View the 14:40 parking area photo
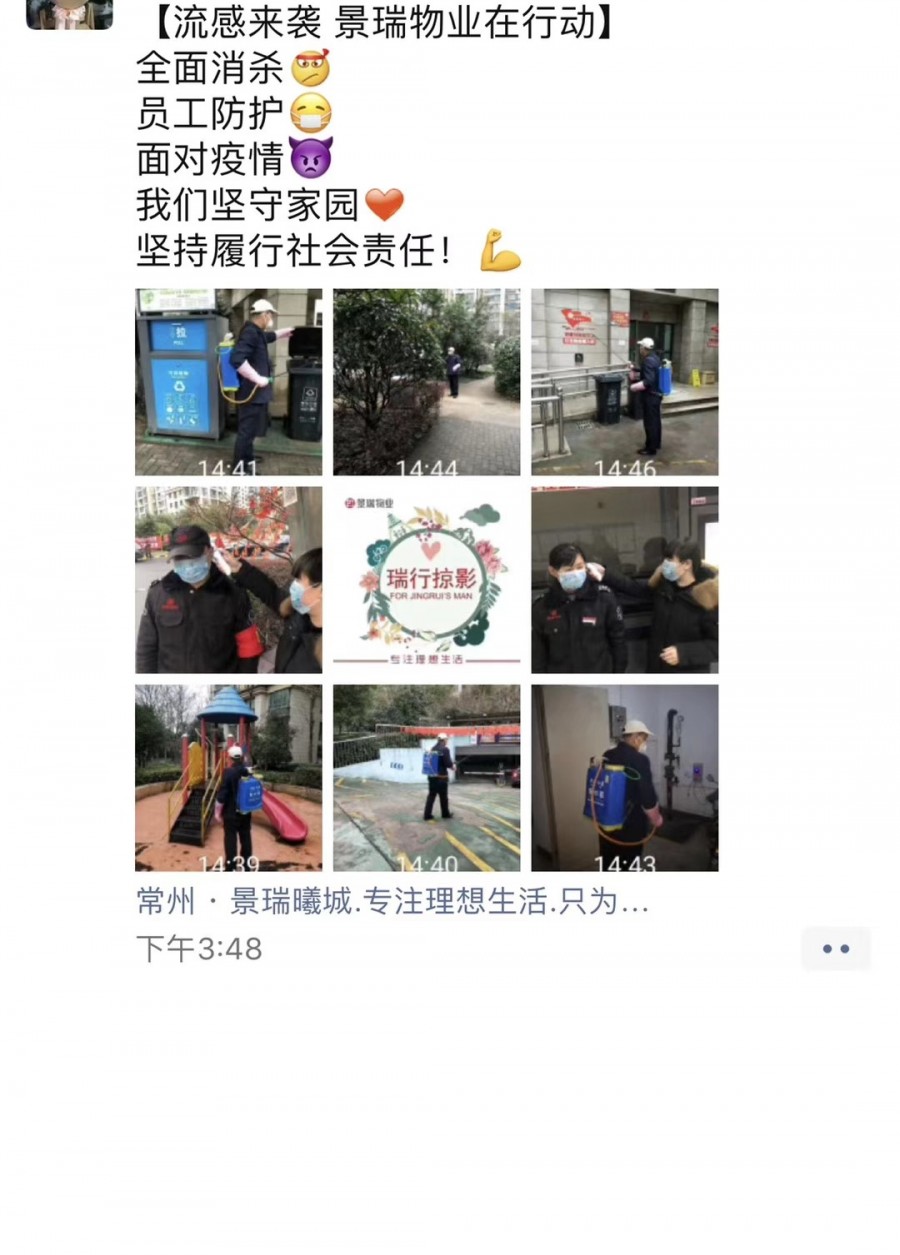Screen dimensions: 900x1255 426,778
